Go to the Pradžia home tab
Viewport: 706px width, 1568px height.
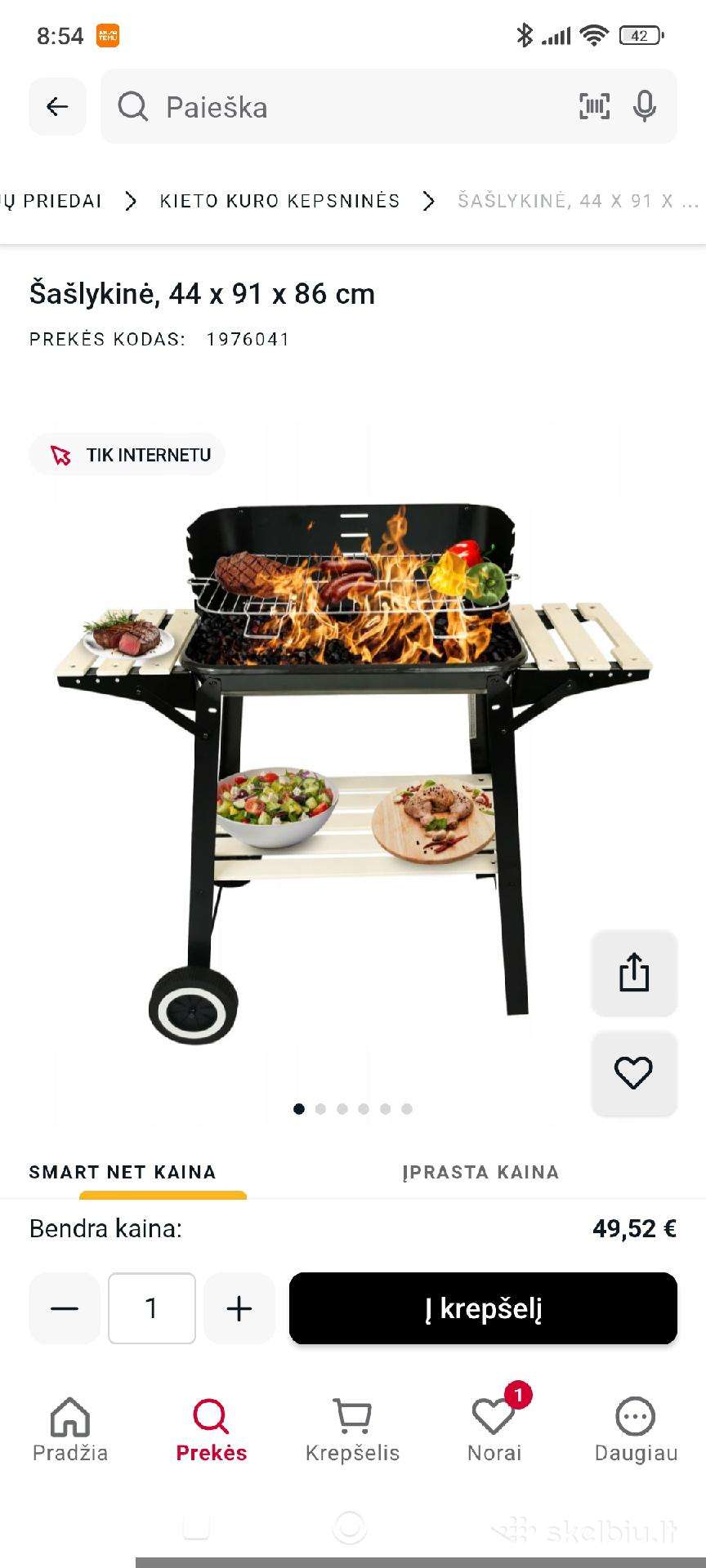pos(70,1429)
